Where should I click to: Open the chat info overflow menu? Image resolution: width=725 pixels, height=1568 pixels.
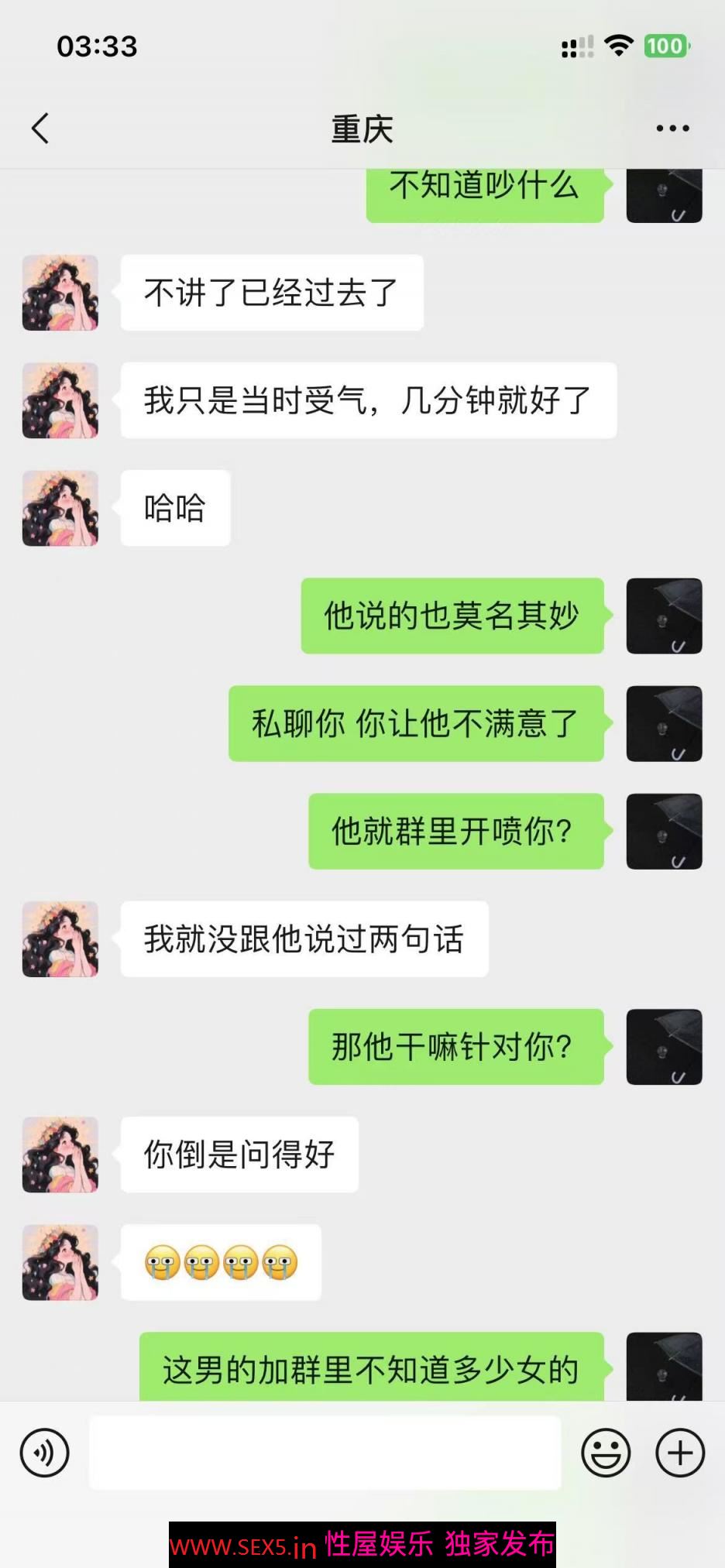[x=672, y=129]
